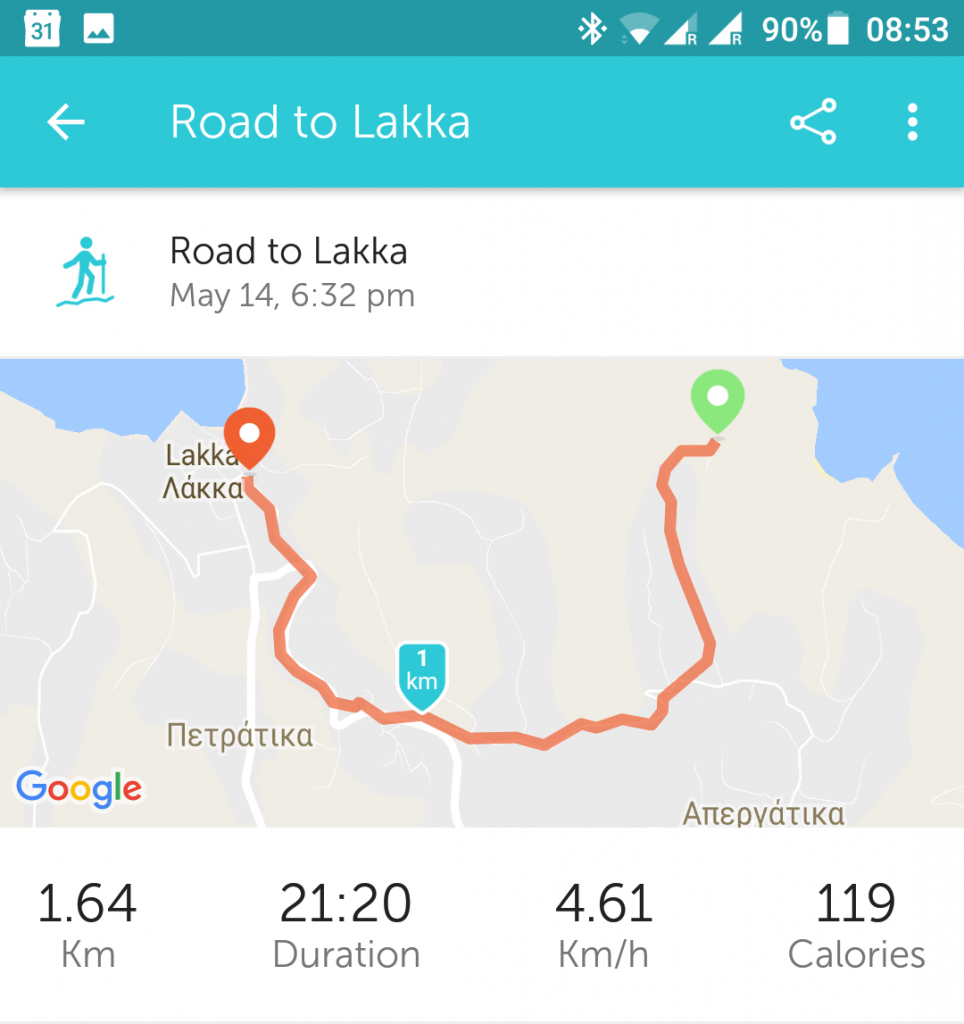Open the three-dot overflow menu
Screen dimensions: 964x1024
tap(912, 122)
